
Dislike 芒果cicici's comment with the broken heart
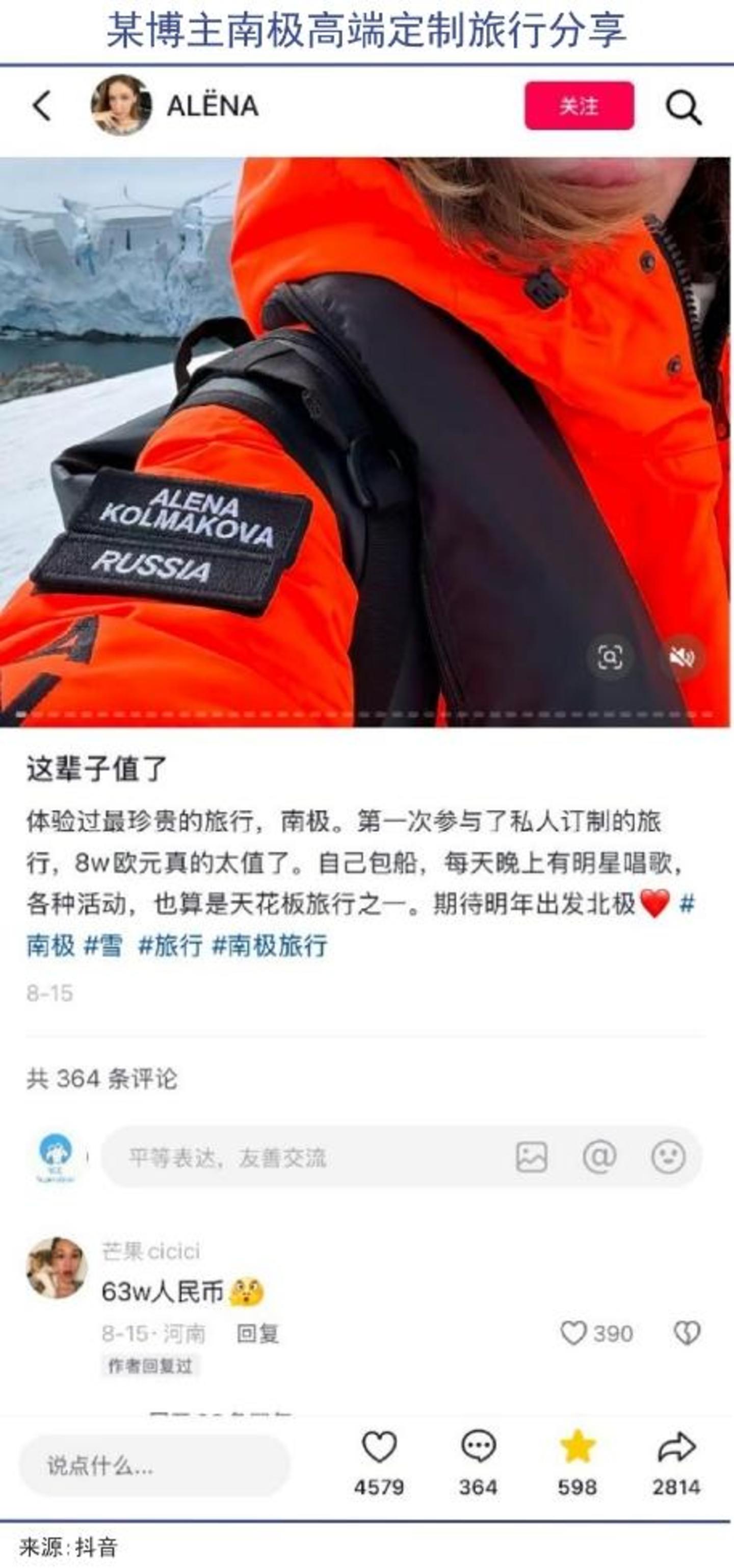click(687, 1333)
